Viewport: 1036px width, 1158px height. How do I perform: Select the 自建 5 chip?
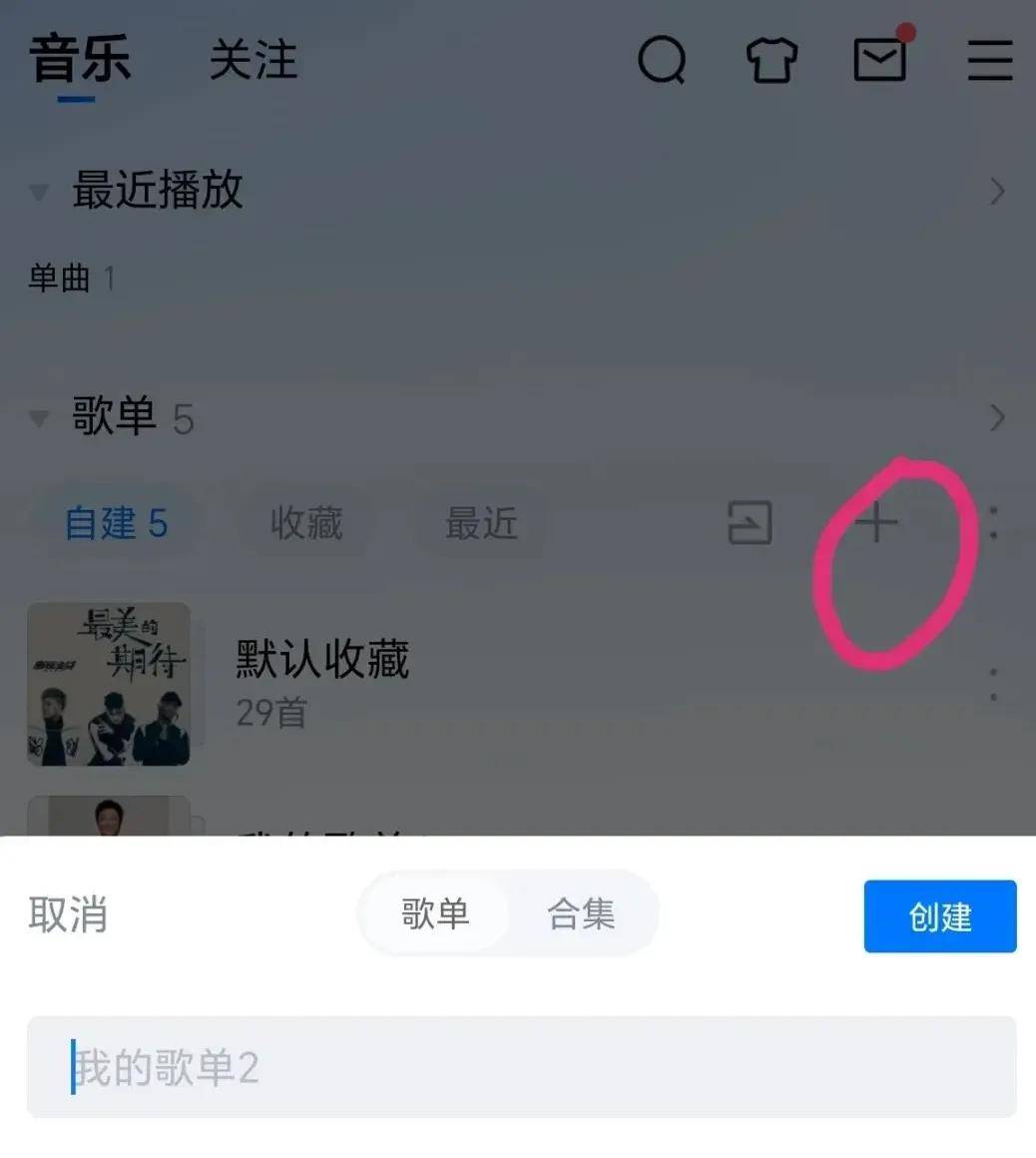coord(116,523)
